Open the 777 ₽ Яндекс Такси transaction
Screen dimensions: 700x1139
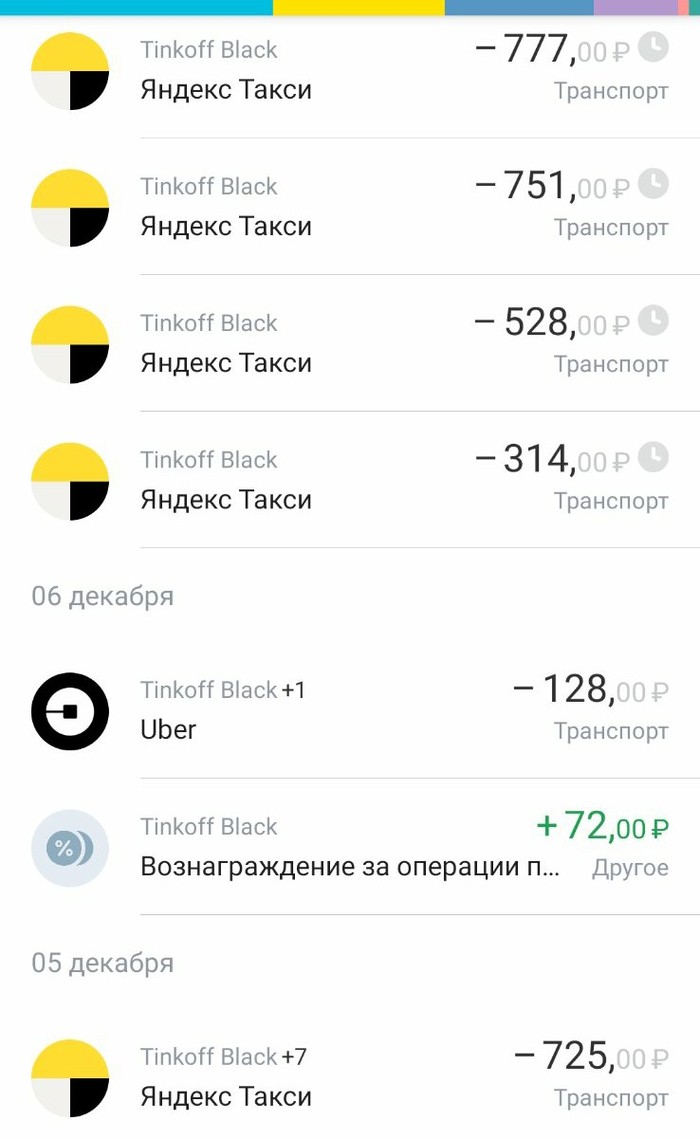pos(350,70)
